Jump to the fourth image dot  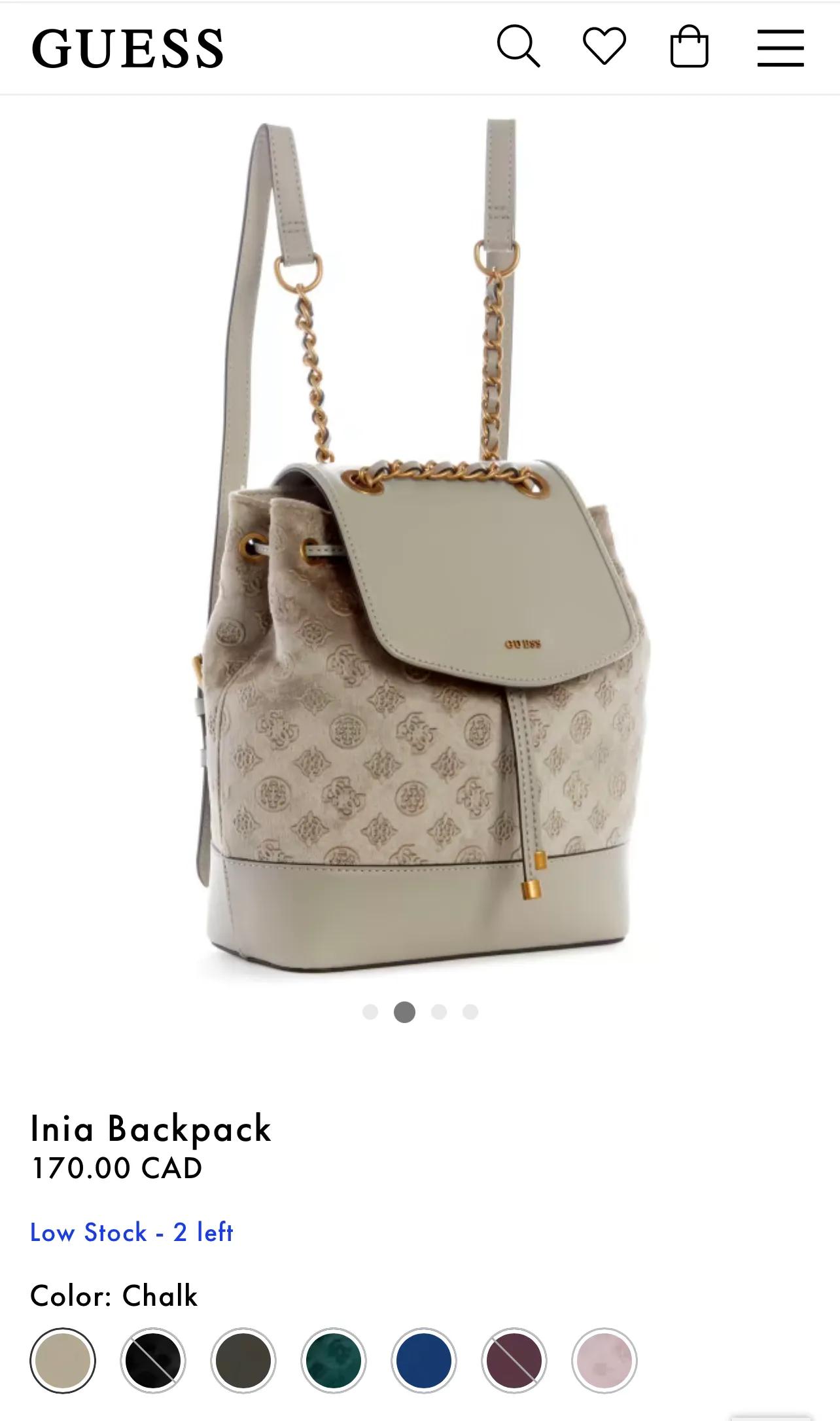(470, 1012)
